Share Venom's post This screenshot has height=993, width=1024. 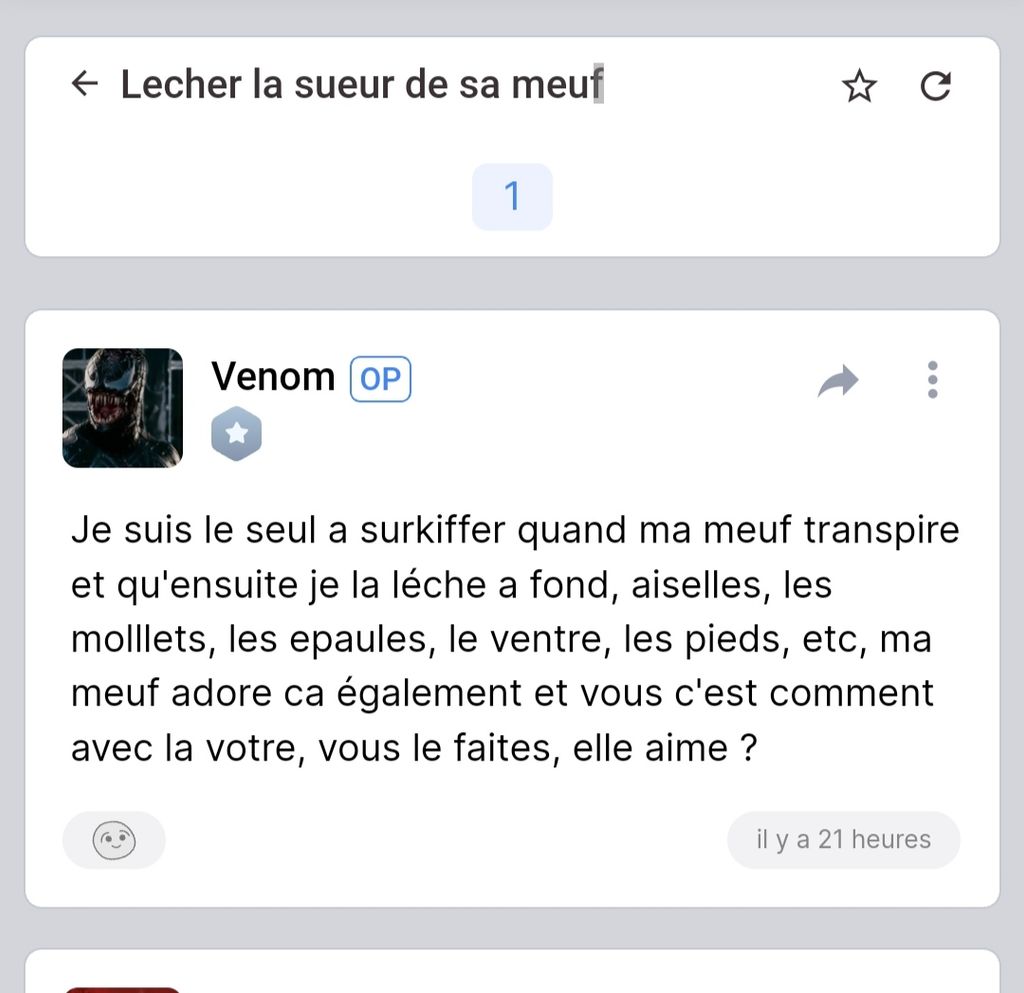838,381
